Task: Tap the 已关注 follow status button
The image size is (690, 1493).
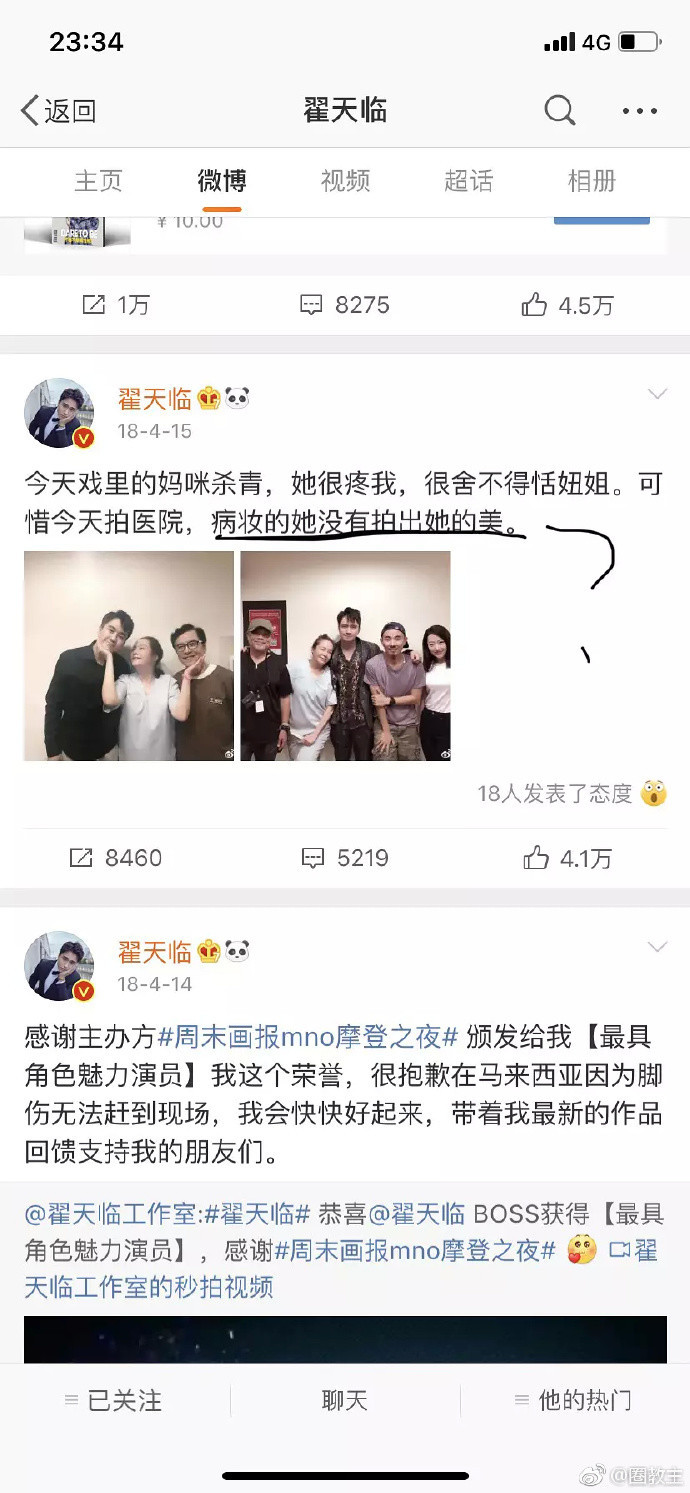Action: 113,1401
